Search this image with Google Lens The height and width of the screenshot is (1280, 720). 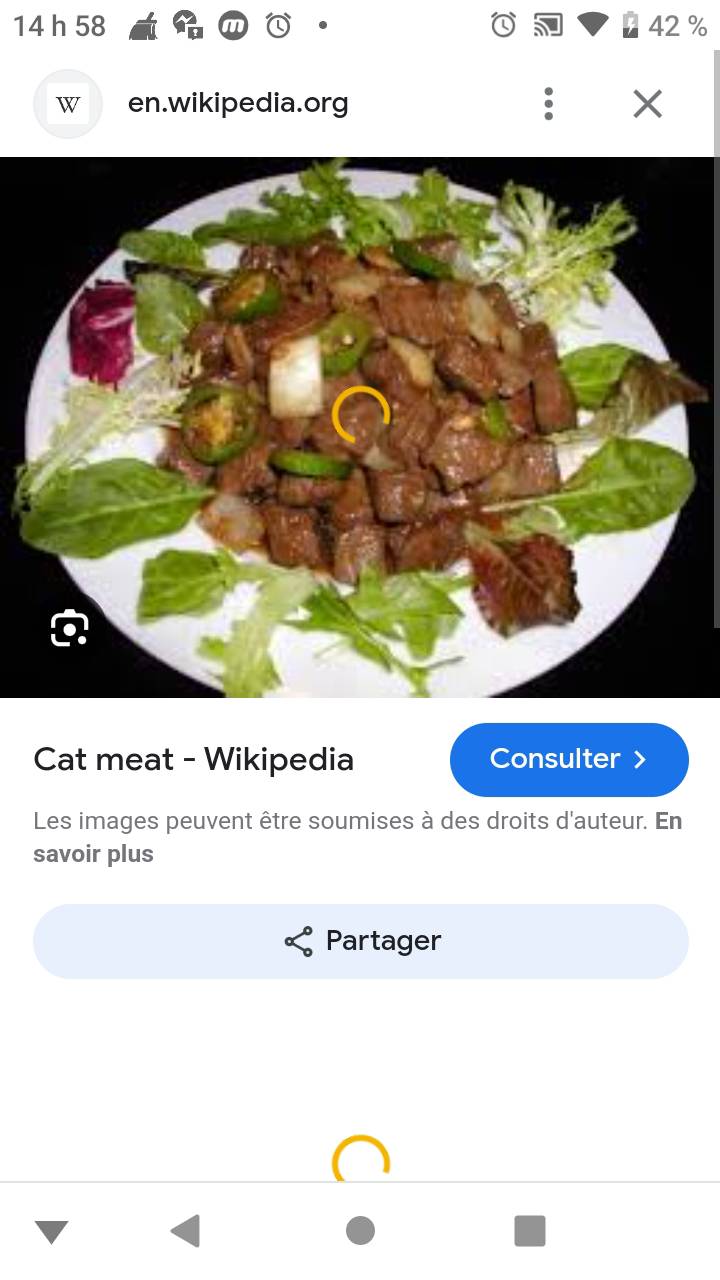(70, 628)
